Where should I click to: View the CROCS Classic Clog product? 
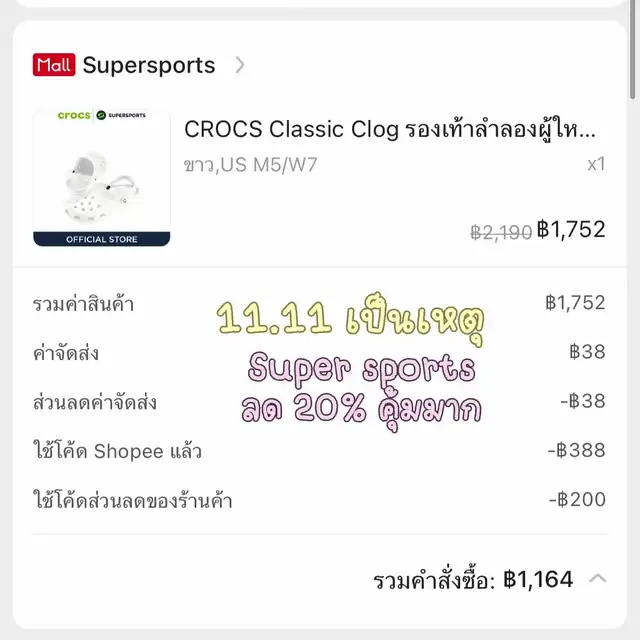tap(389, 130)
